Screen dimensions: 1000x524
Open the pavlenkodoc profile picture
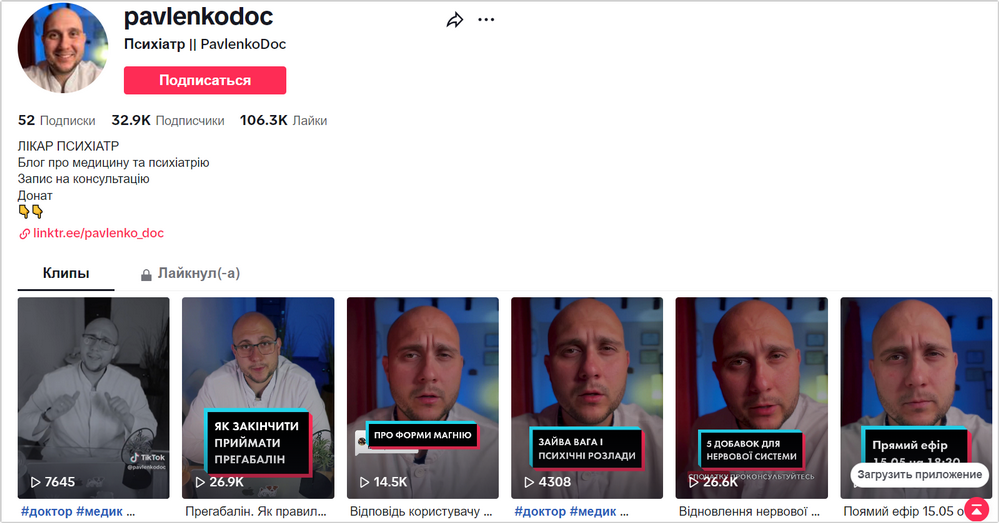click(x=63, y=48)
